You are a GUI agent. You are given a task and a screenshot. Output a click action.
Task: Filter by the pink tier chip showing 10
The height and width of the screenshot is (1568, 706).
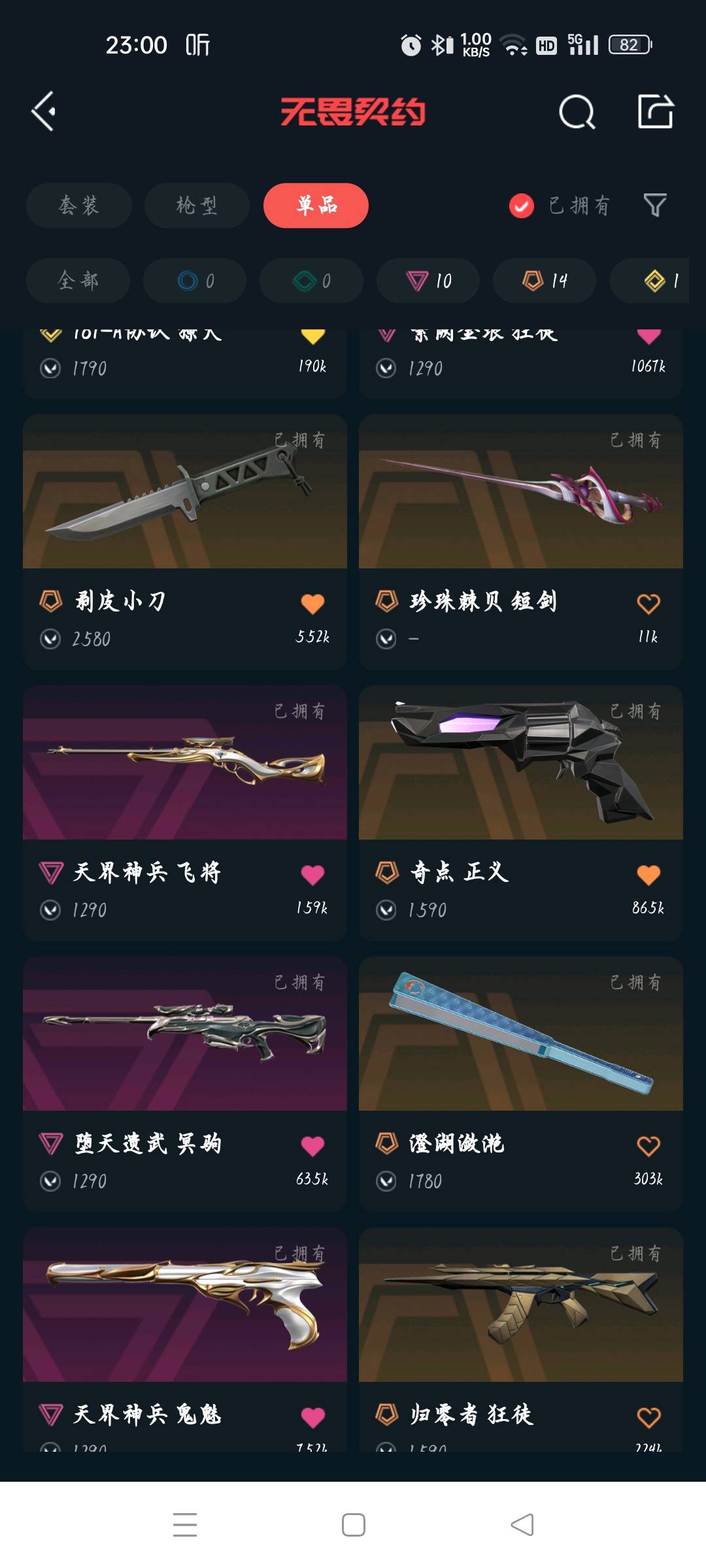tap(428, 281)
